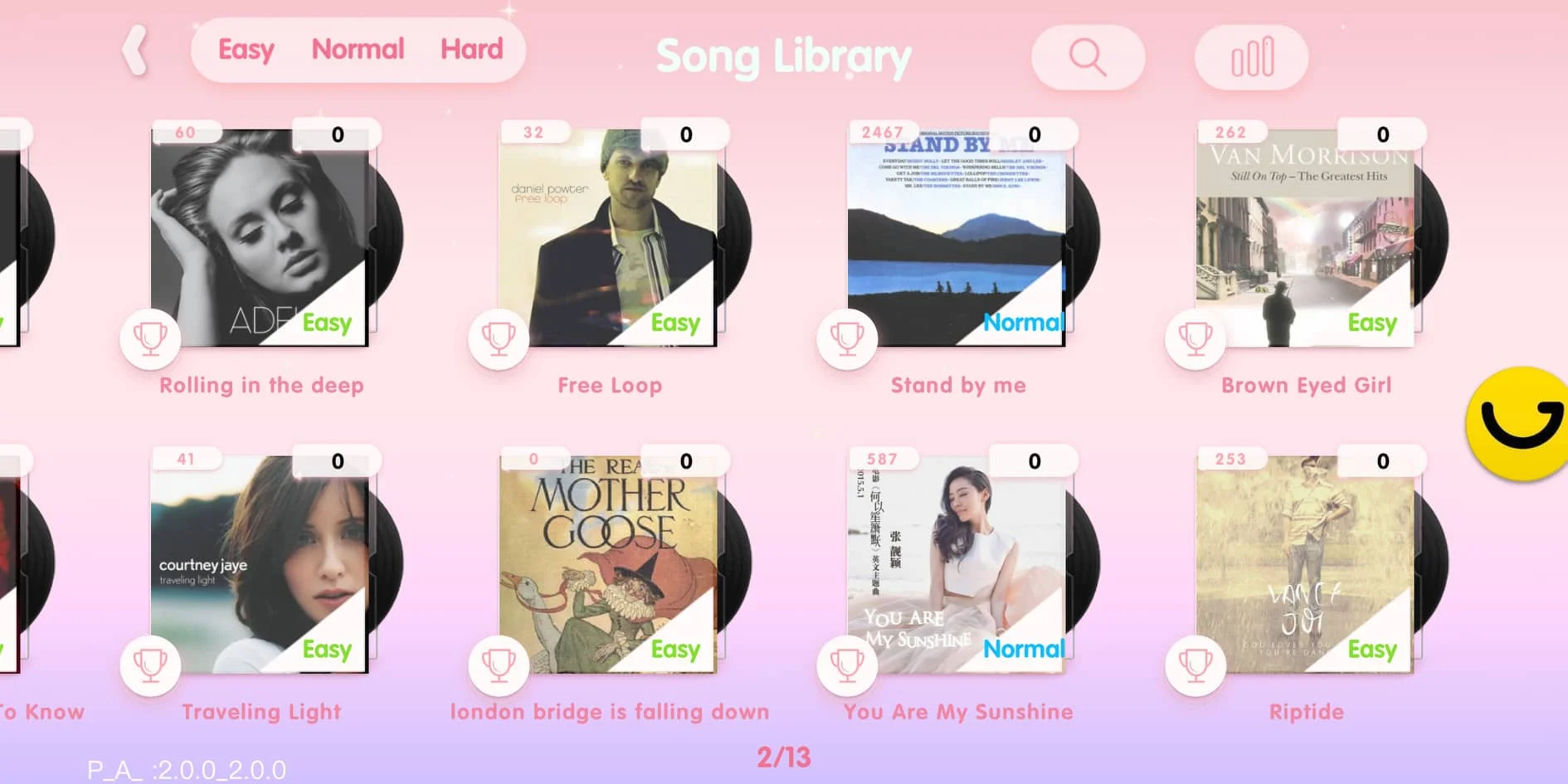Select the Free Loop song
This screenshot has height=784, width=1568.
click(608, 238)
